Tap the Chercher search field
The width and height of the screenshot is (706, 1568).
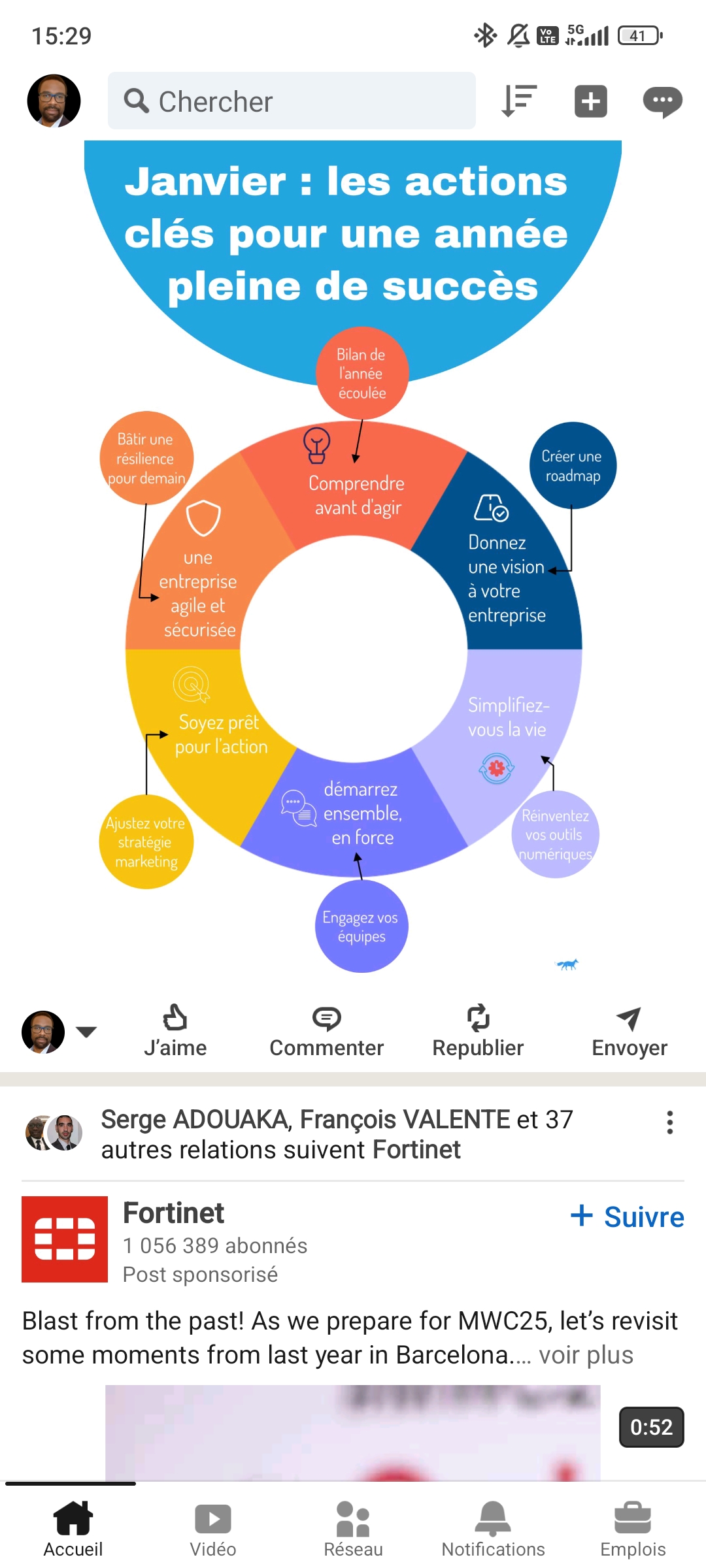coord(292,101)
